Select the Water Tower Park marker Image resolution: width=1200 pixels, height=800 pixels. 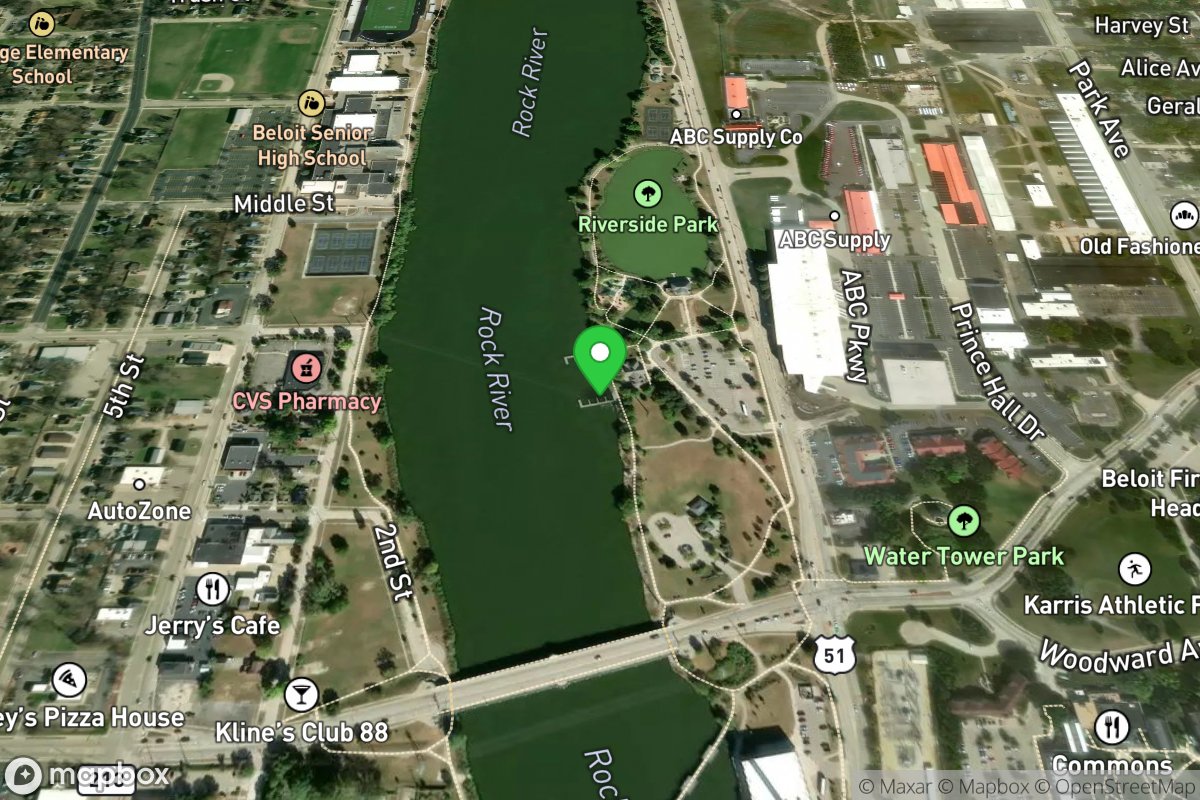click(x=963, y=521)
